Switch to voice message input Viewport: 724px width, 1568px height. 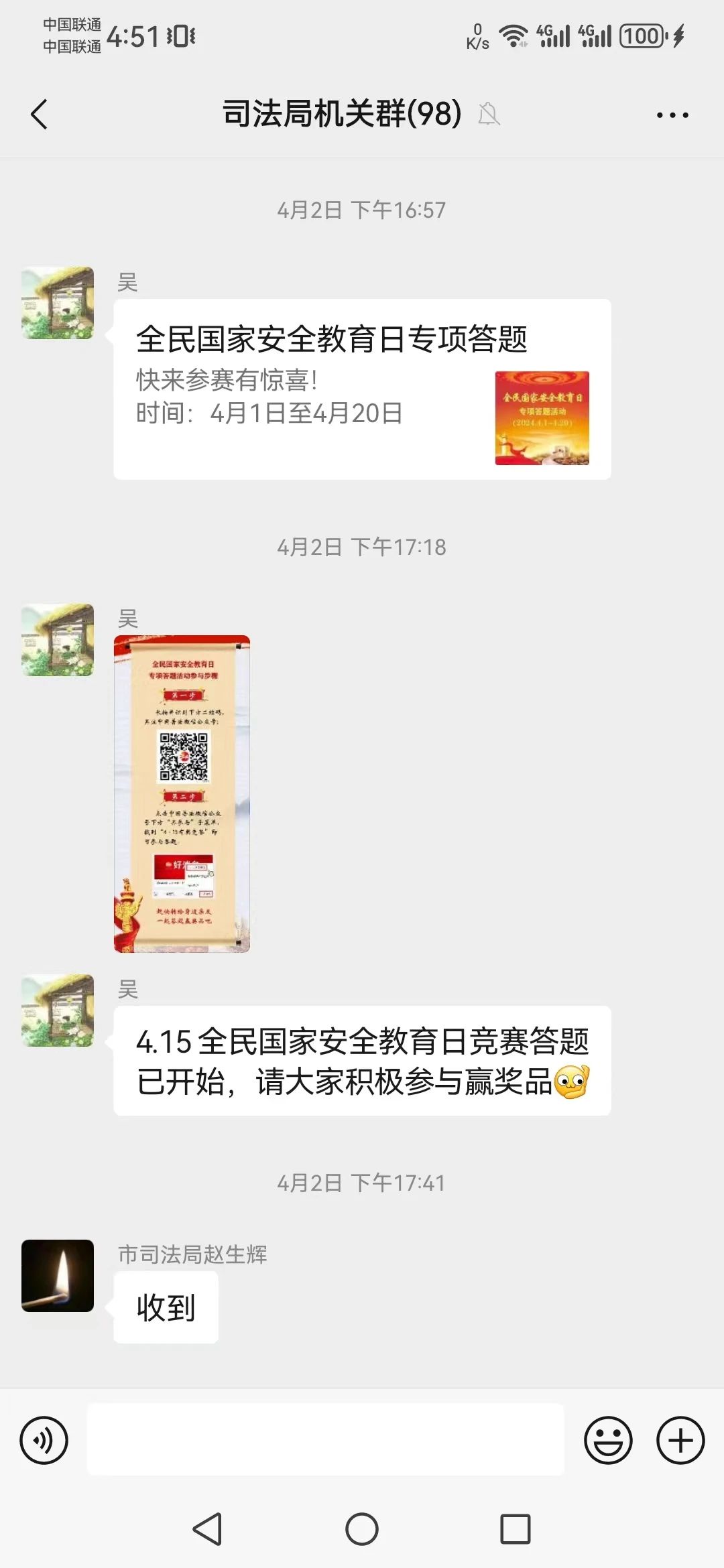click(44, 1440)
